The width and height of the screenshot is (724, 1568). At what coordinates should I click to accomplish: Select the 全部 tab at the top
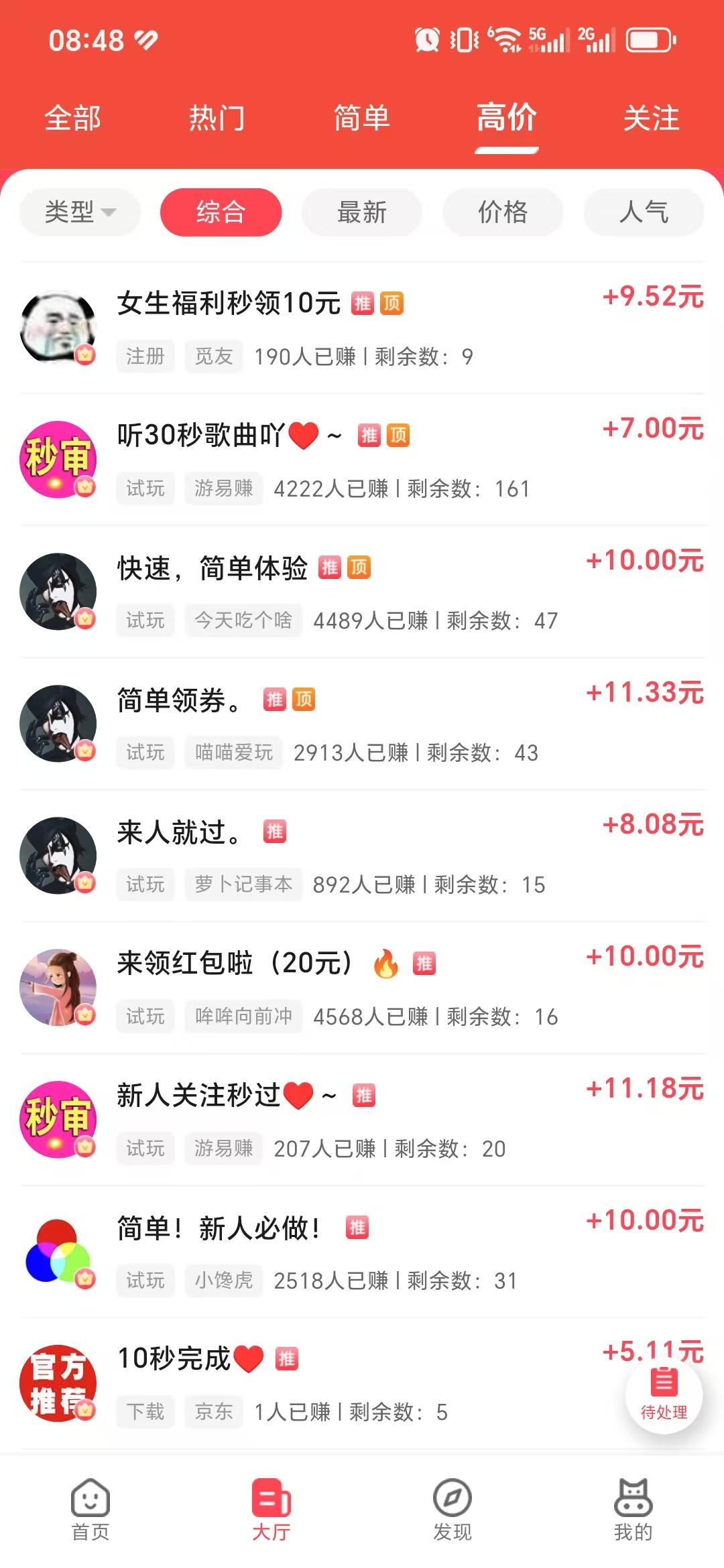(x=72, y=119)
